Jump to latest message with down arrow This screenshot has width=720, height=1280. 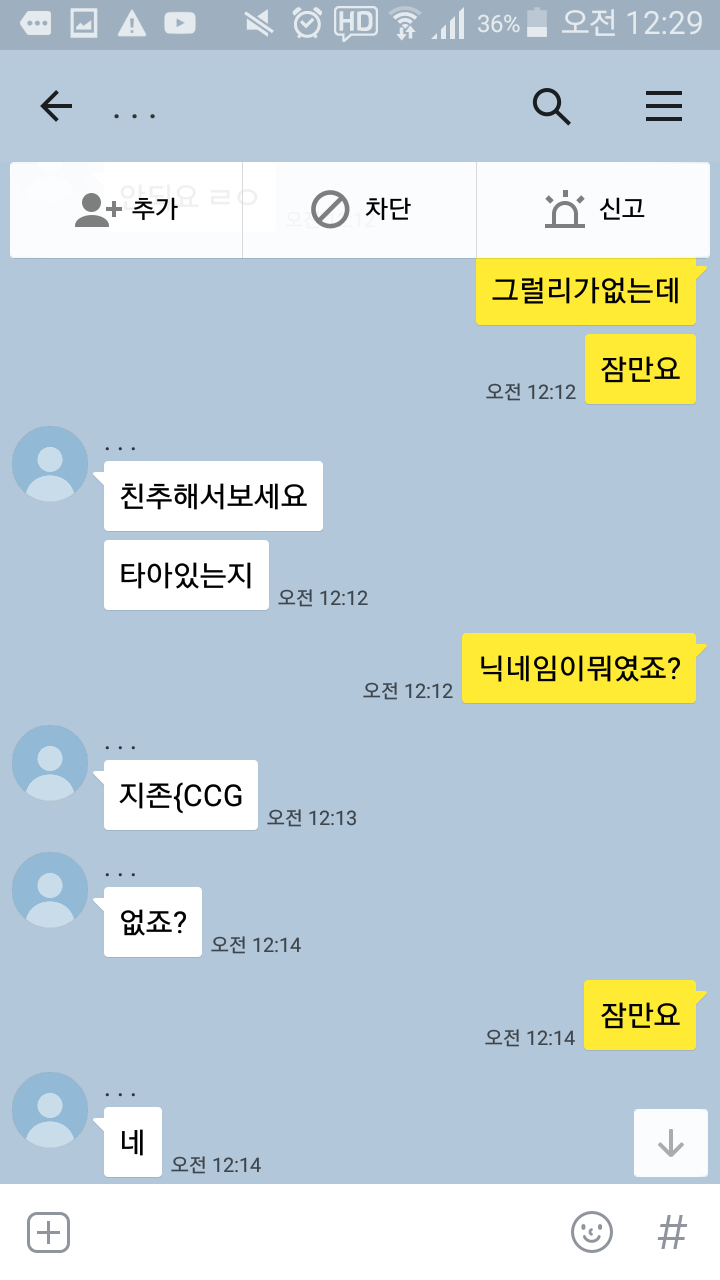[x=670, y=1143]
